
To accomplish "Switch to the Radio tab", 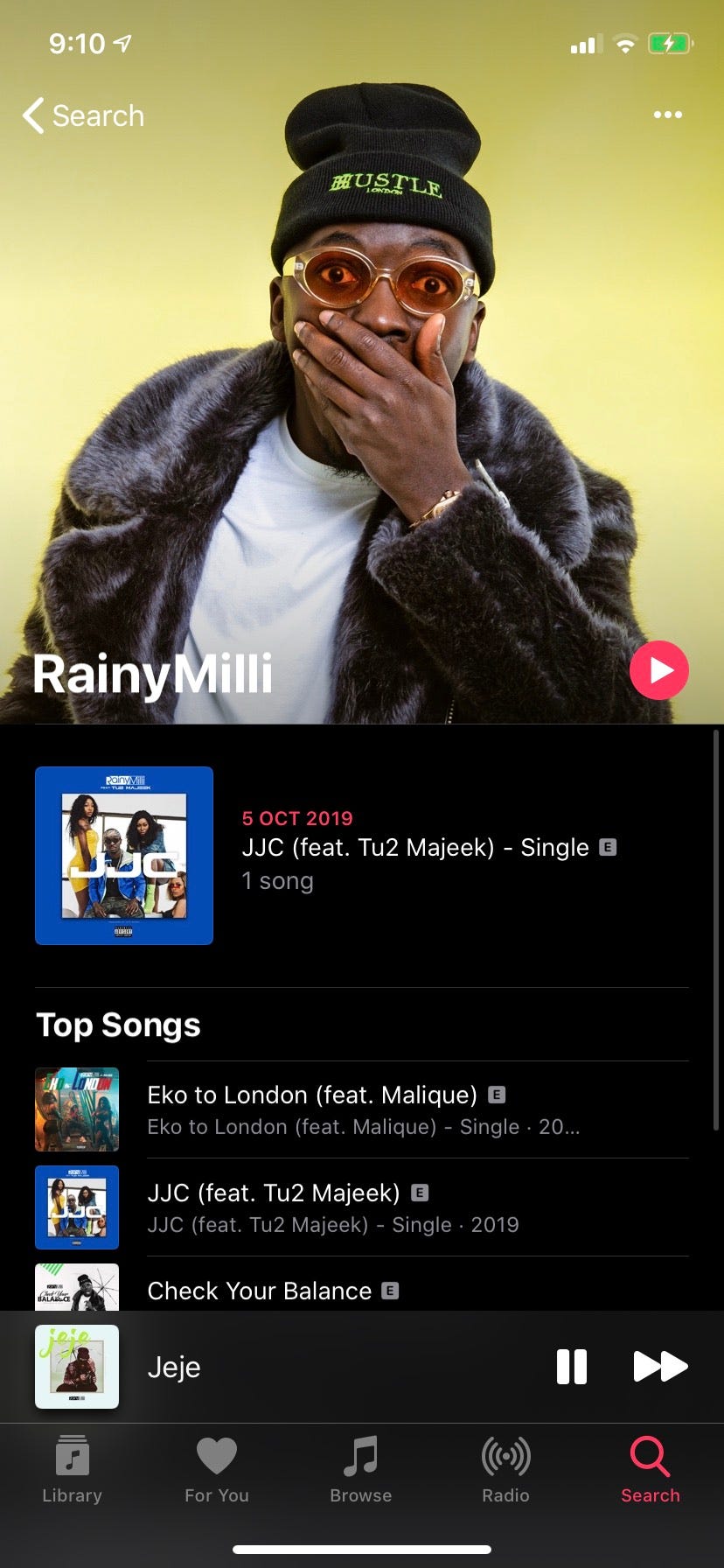I will (506, 1470).
